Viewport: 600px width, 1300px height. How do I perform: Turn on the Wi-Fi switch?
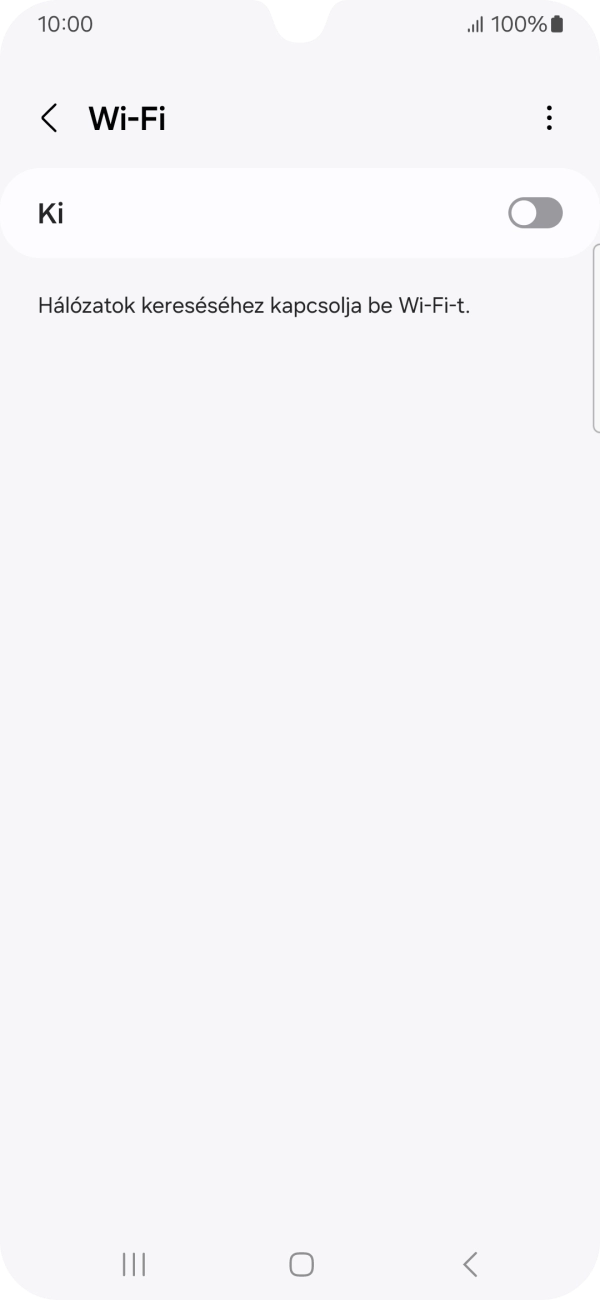coord(535,213)
